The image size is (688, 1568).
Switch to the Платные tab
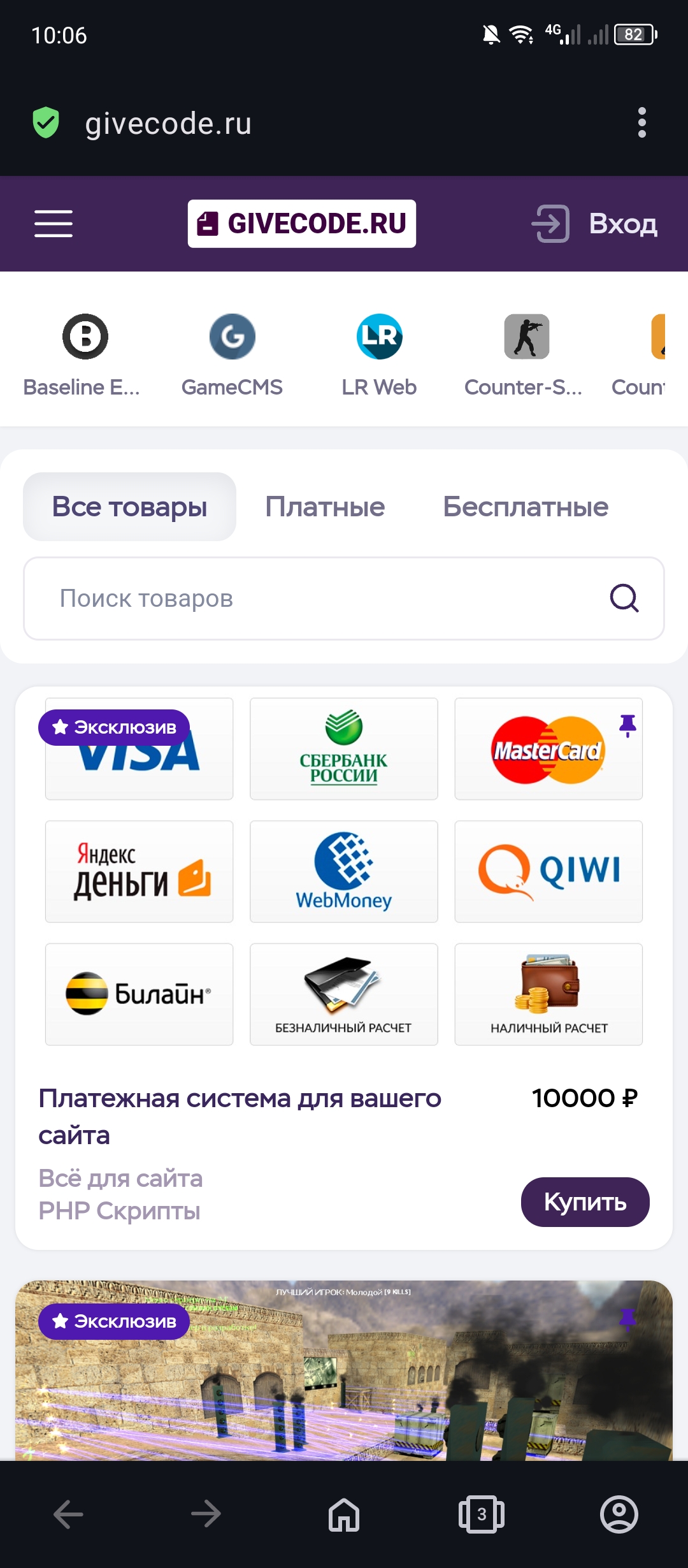(x=325, y=507)
